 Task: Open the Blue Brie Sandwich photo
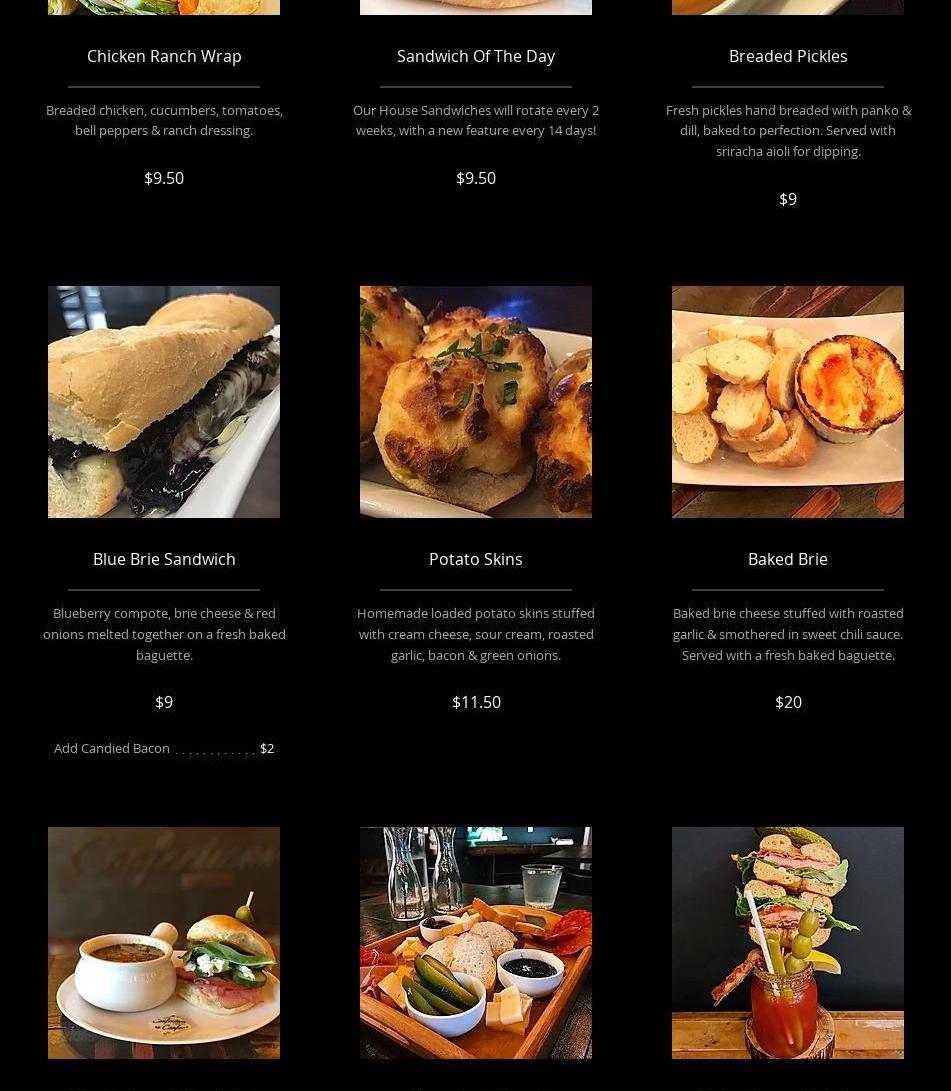pyautogui.click(x=164, y=402)
